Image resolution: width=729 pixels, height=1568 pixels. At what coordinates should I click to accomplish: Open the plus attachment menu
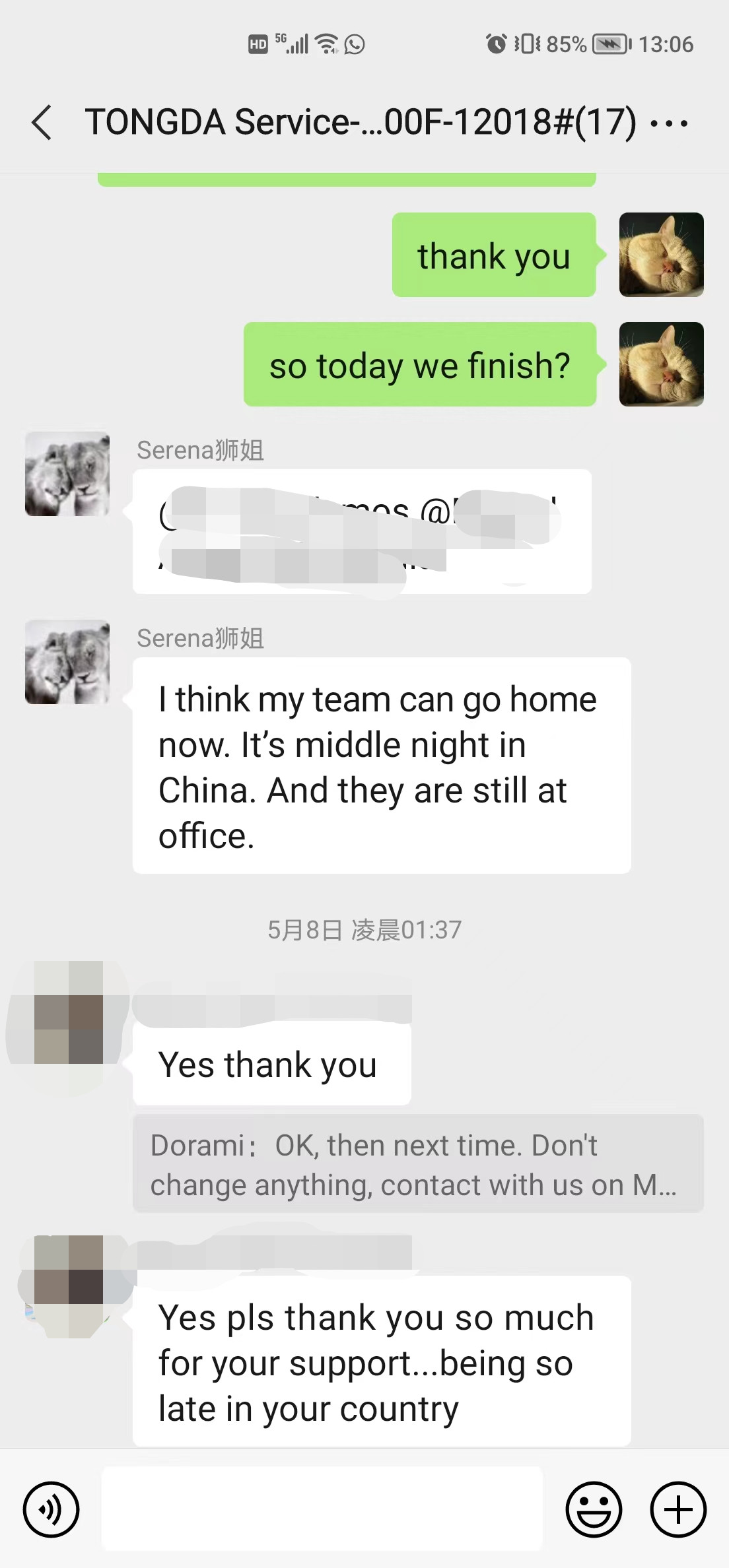click(x=678, y=1509)
